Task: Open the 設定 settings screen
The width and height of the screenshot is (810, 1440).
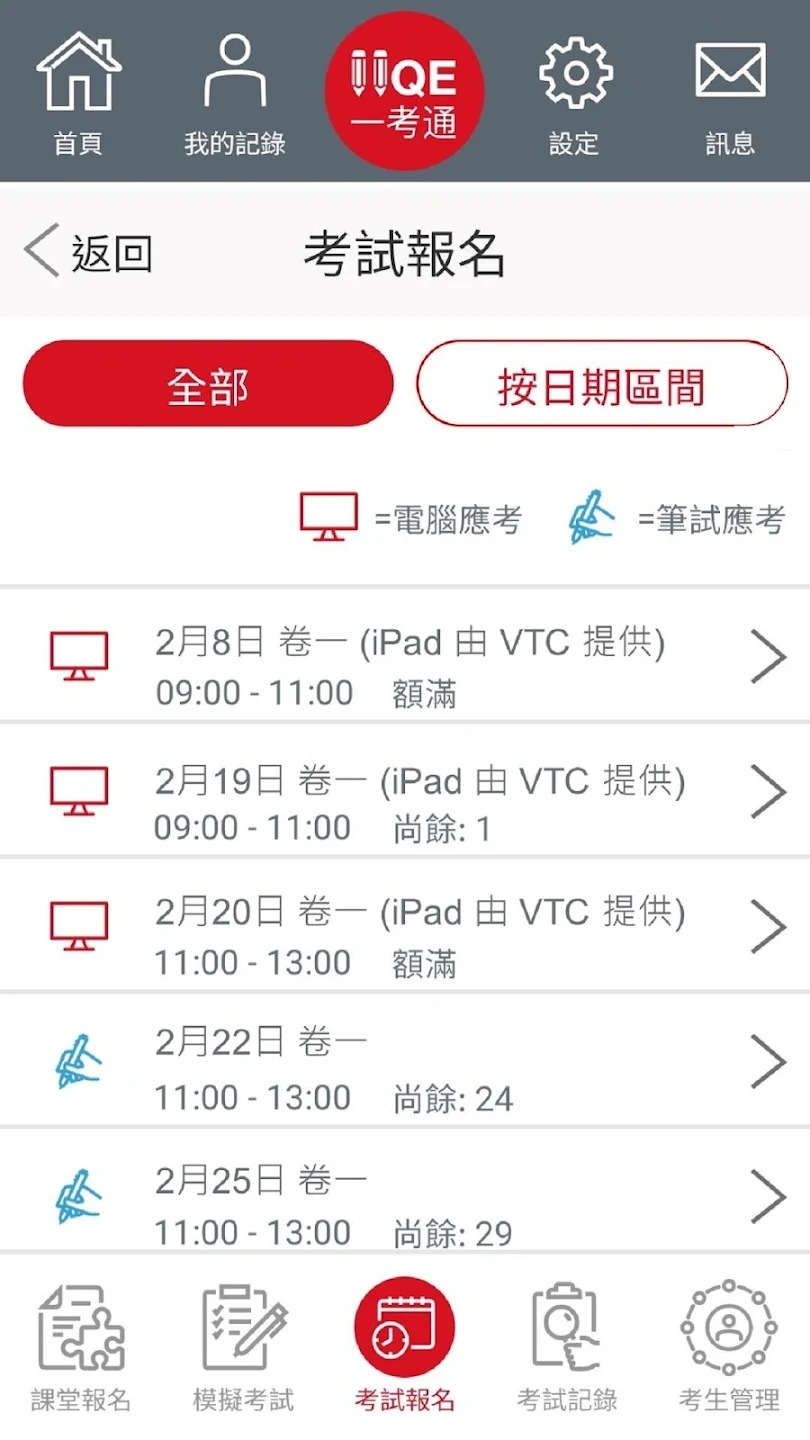Action: [571, 90]
